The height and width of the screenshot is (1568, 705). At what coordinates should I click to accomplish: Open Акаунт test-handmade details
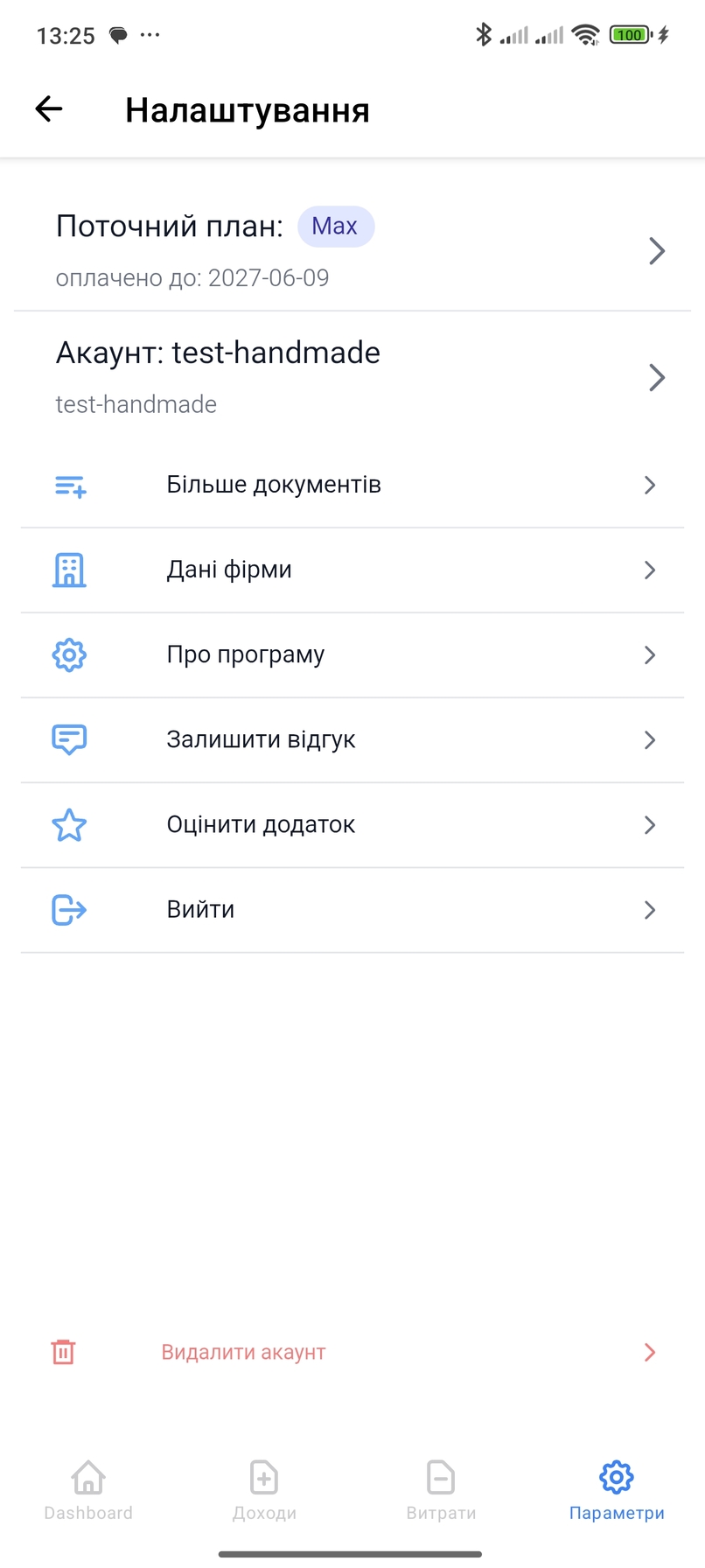352,377
